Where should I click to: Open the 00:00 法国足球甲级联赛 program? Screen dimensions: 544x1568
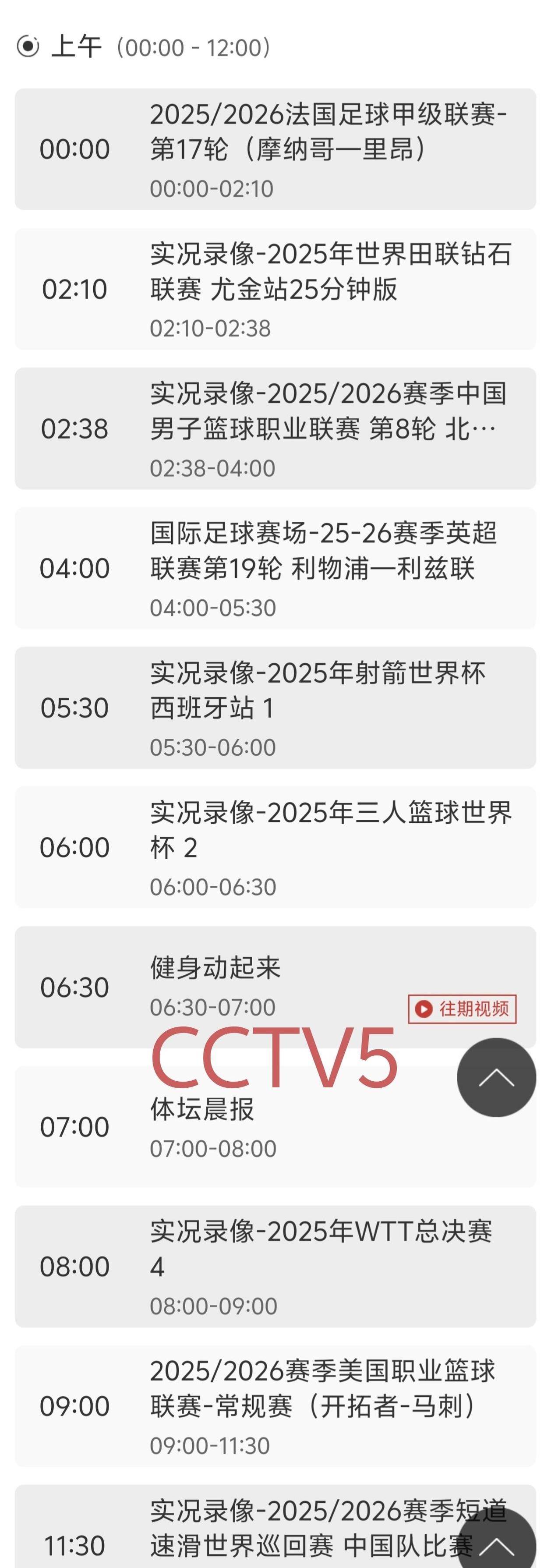pos(275,149)
